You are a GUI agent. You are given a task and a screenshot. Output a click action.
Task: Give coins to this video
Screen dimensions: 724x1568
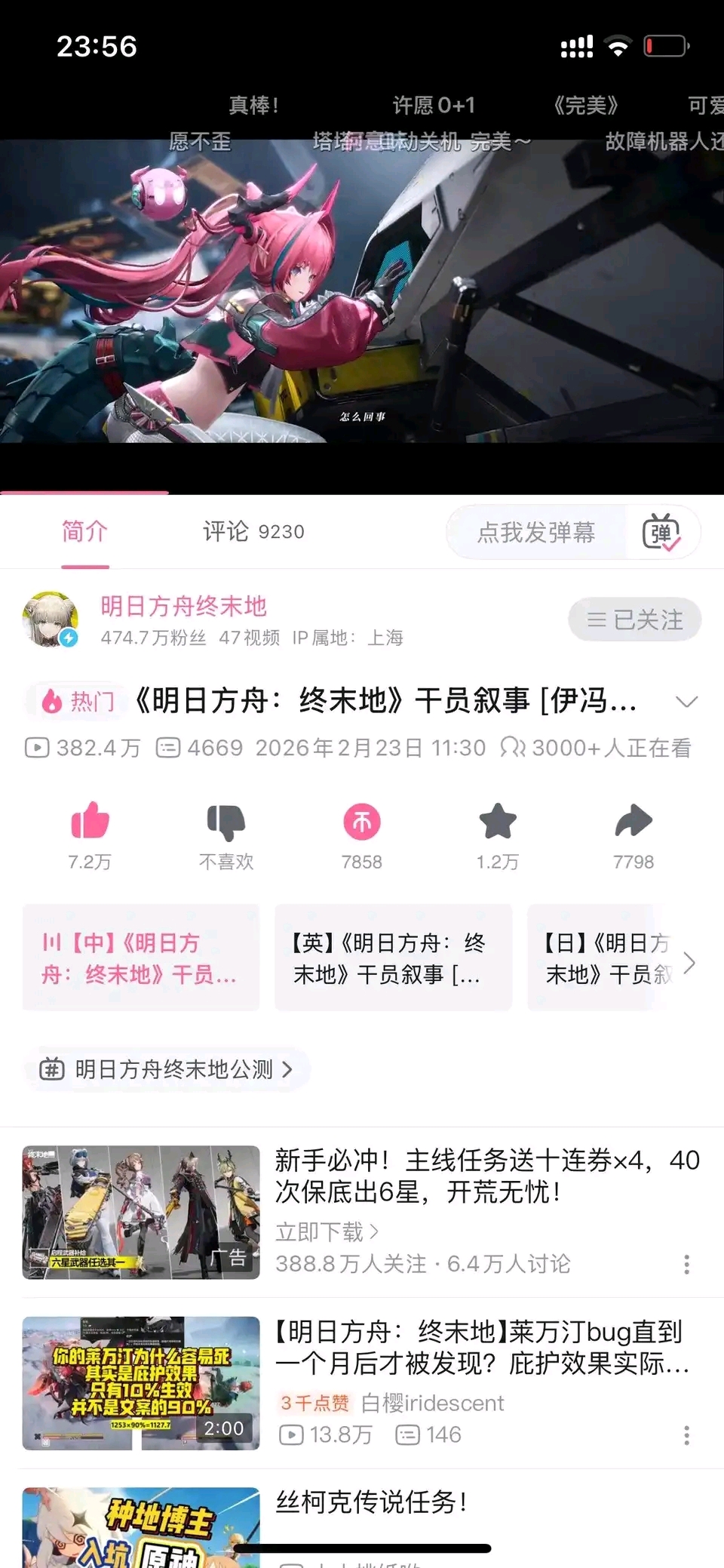pos(361,822)
